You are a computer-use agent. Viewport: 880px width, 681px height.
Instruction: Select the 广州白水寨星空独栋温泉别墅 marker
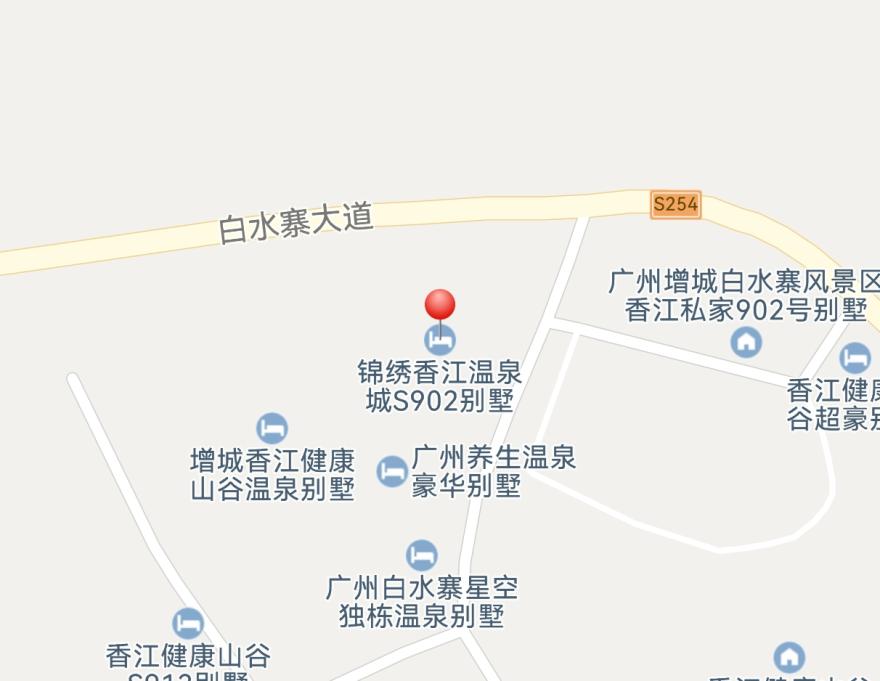pyautogui.click(x=422, y=555)
